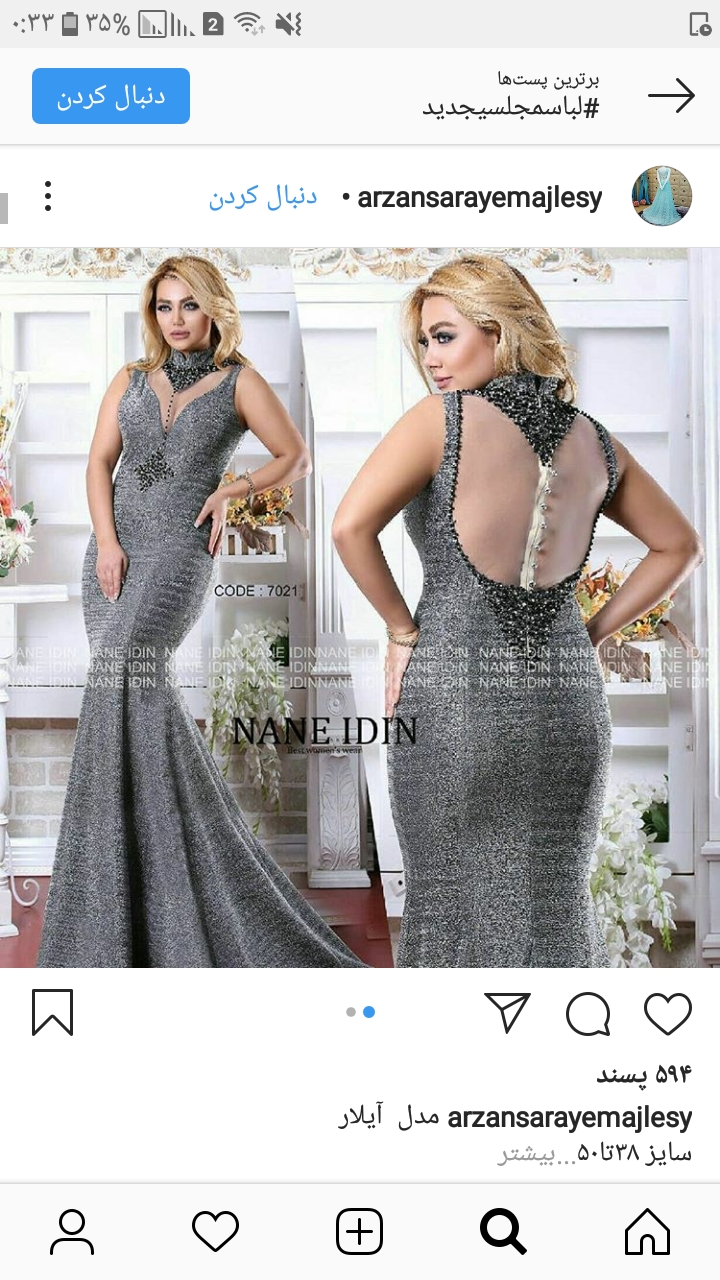Open the Search tab
The image size is (720, 1280).
[x=503, y=1231]
